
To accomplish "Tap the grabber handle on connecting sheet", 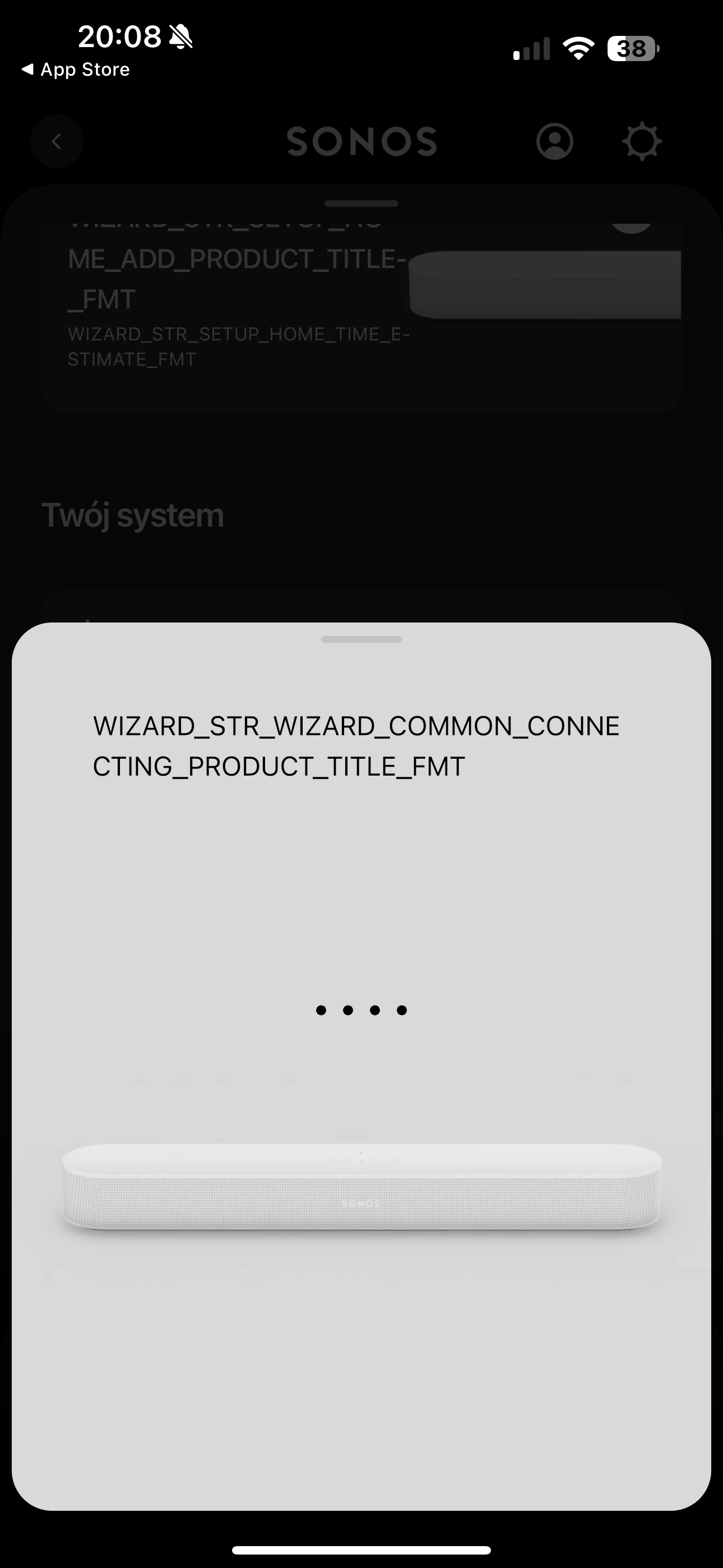I will pyautogui.click(x=361, y=639).
